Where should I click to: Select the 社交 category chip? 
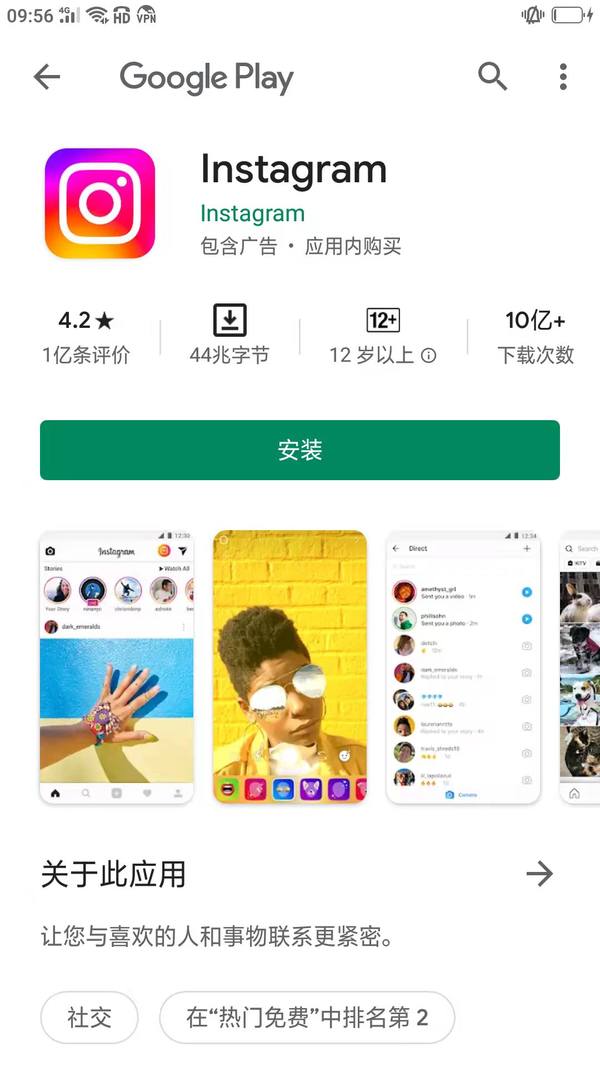point(90,1018)
